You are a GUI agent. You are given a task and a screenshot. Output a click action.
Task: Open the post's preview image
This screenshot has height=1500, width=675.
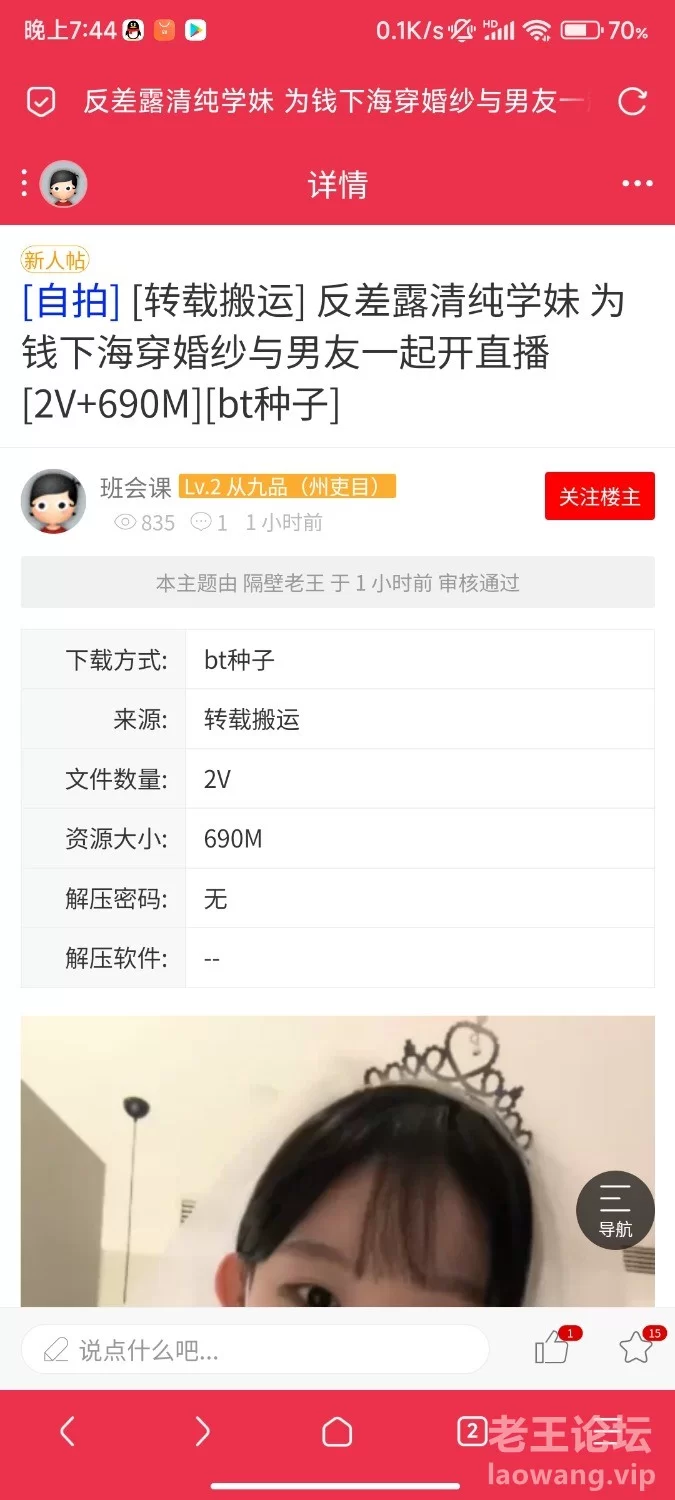(338, 1161)
